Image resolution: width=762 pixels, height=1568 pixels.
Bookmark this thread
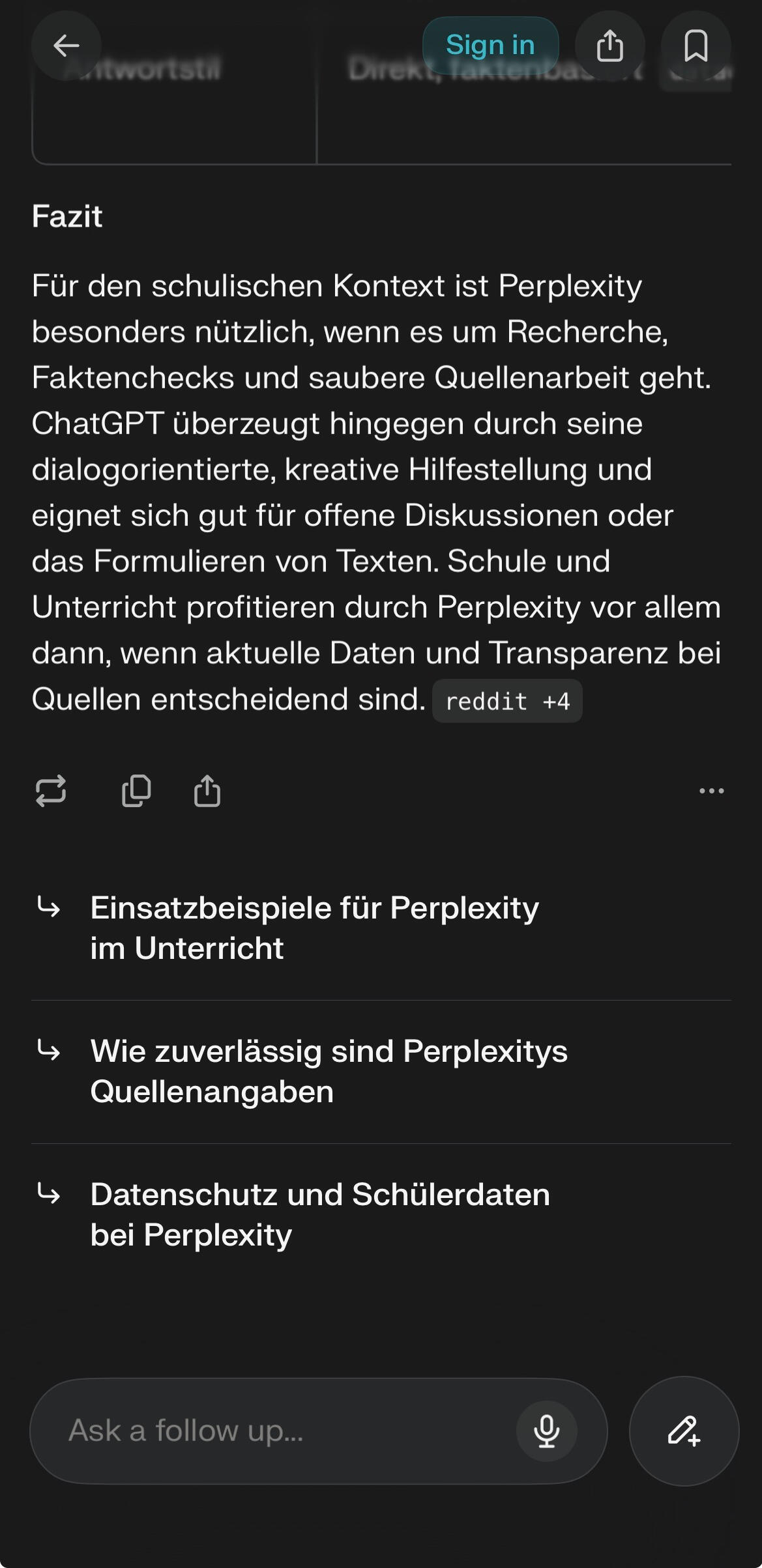pyautogui.click(x=696, y=46)
